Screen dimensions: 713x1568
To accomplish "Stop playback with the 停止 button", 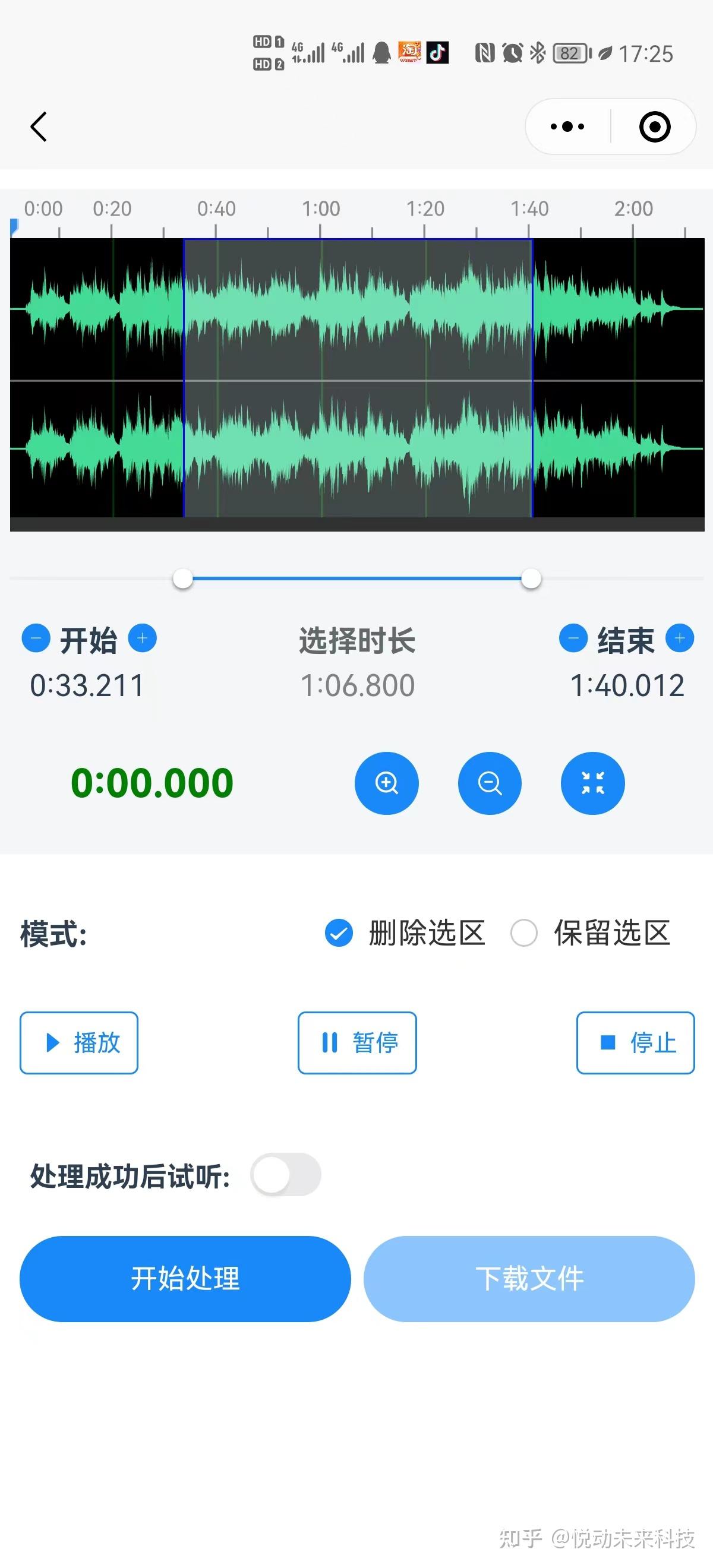I will point(635,1043).
